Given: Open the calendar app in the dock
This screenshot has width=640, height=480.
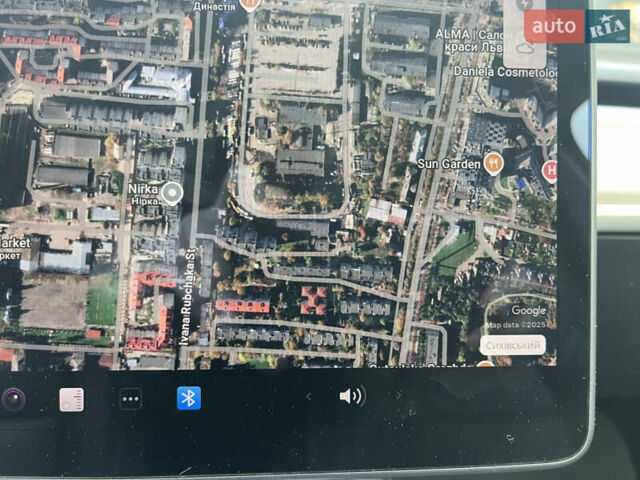Looking at the screenshot, I should coord(72,399).
